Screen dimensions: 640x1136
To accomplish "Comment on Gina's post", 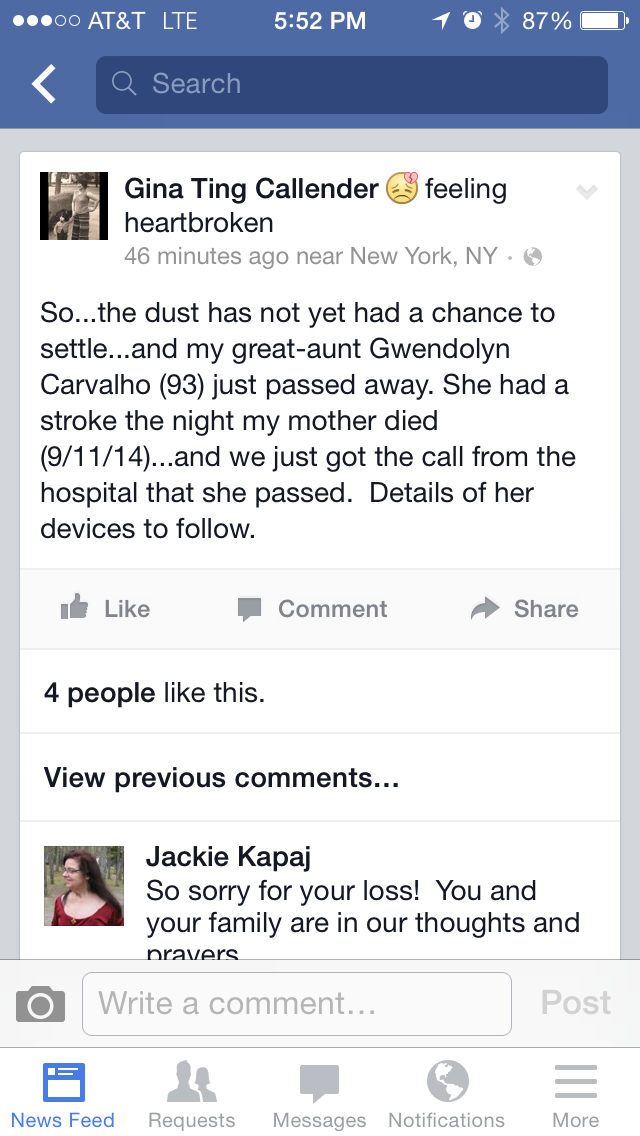I will point(312,608).
